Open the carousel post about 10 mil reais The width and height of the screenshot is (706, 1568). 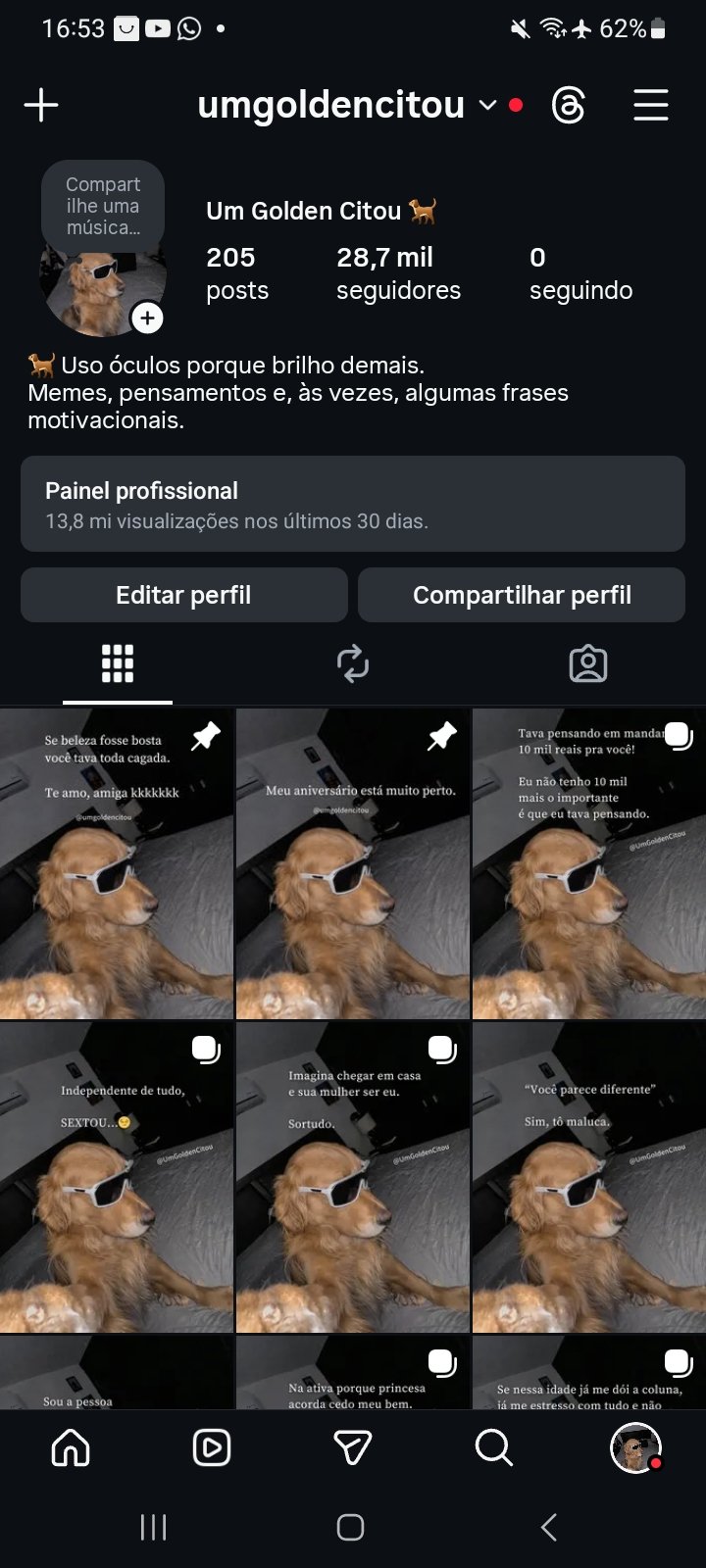click(x=587, y=862)
